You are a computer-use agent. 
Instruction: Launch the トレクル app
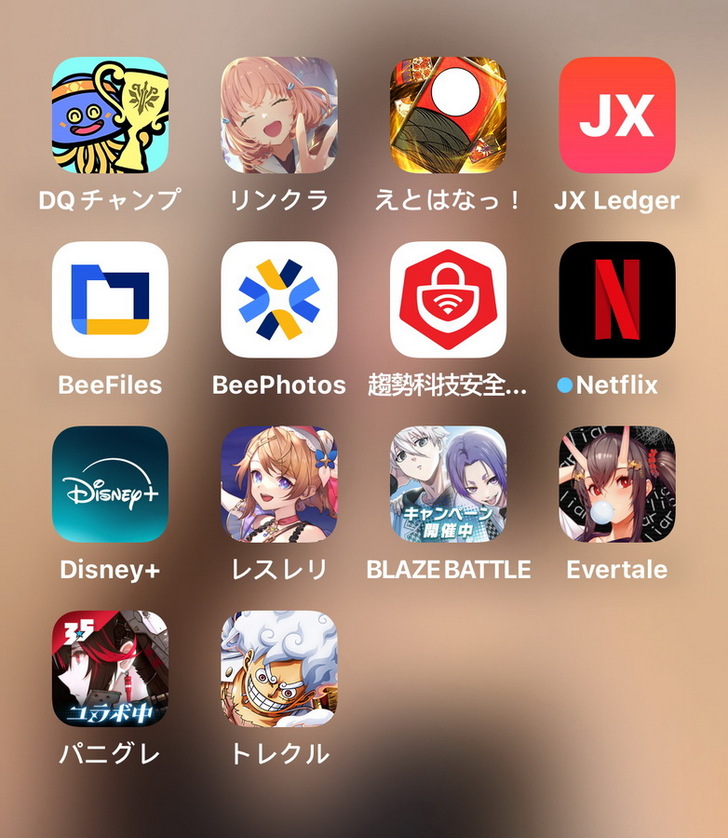(x=279, y=668)
